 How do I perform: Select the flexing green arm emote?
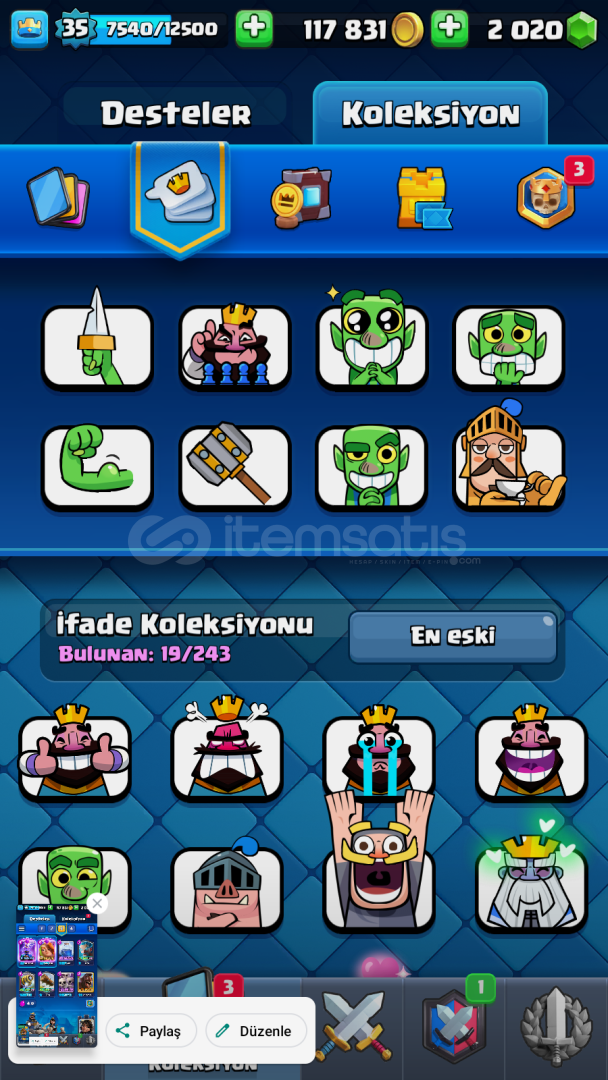(98, 468)
